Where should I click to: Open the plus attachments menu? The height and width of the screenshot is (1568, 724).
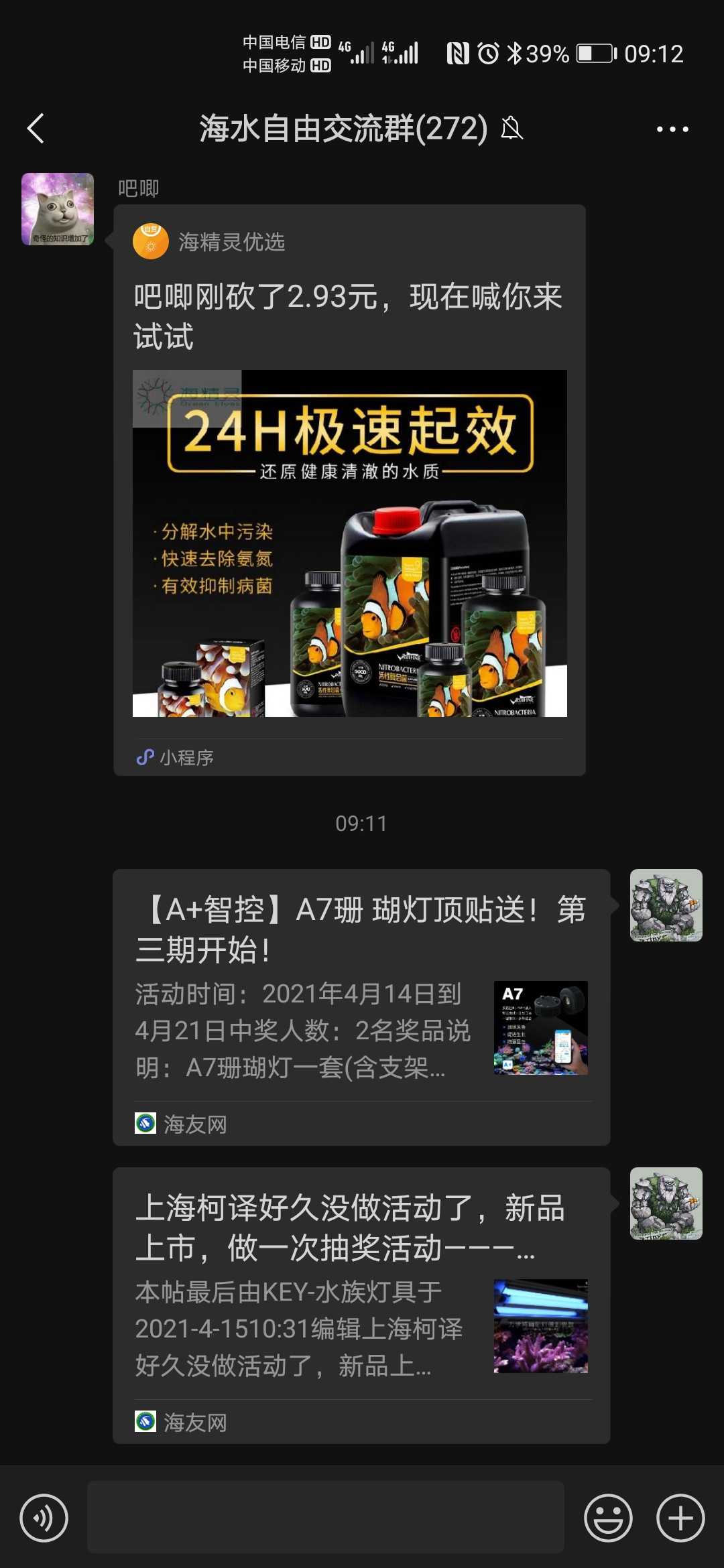click(x=680, y=1518)
